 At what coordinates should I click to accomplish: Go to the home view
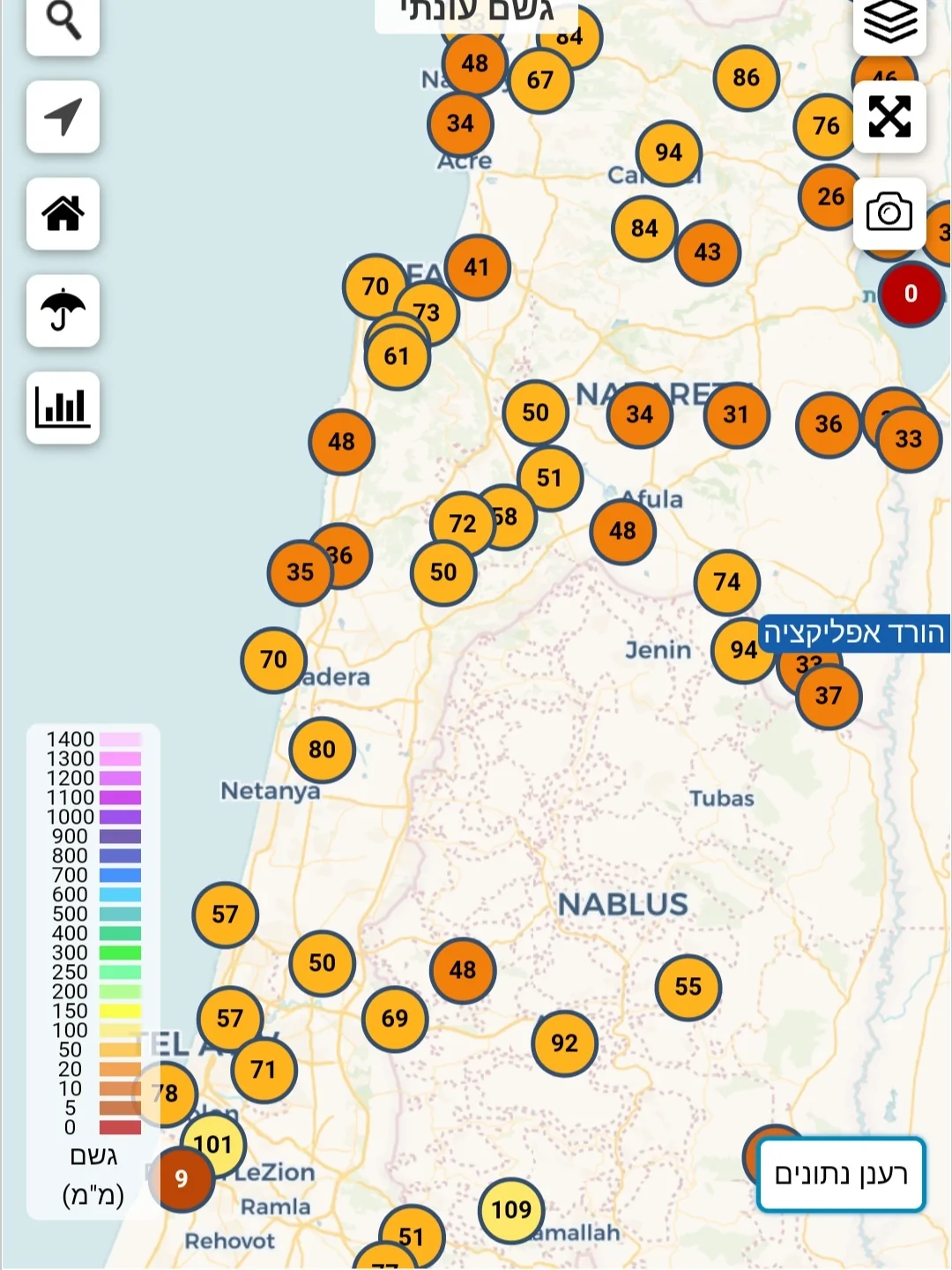pos(63,213)
